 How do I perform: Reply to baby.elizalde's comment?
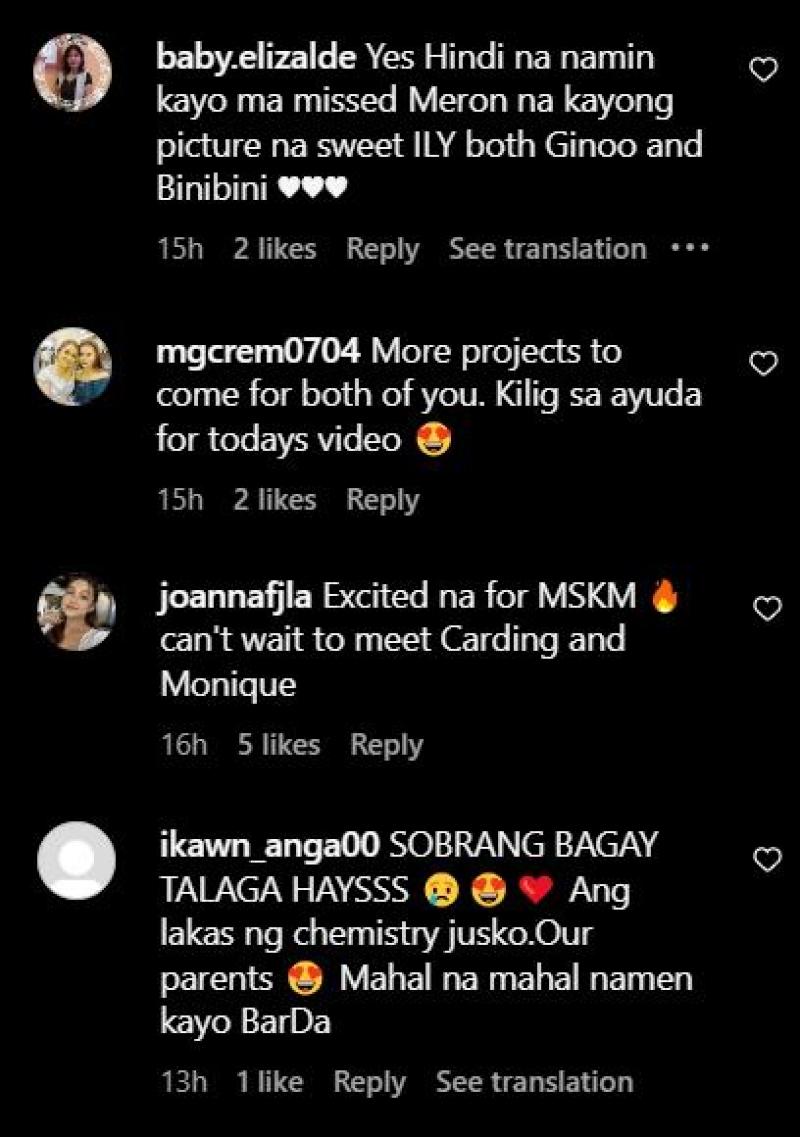click(x=382, y=249)
